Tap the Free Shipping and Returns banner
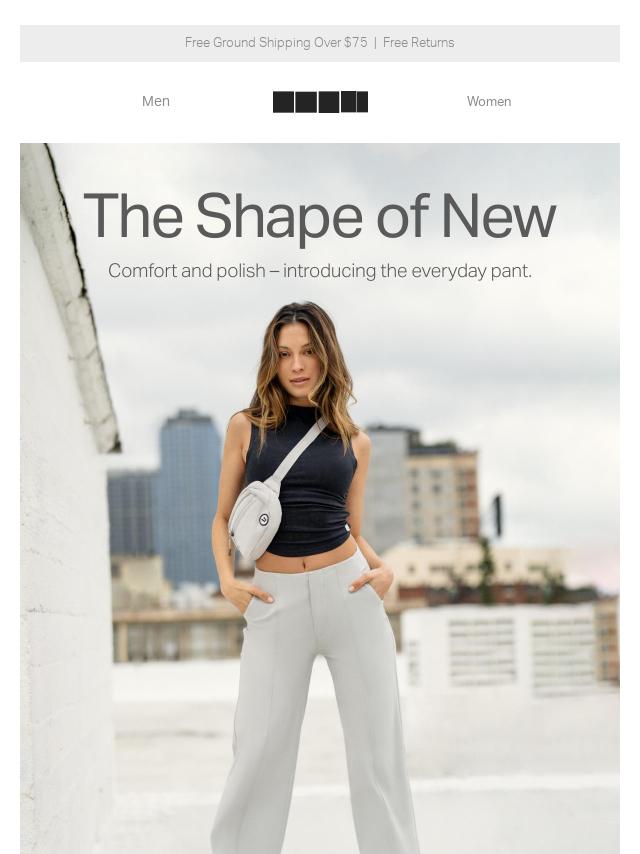 coord(319,43)
